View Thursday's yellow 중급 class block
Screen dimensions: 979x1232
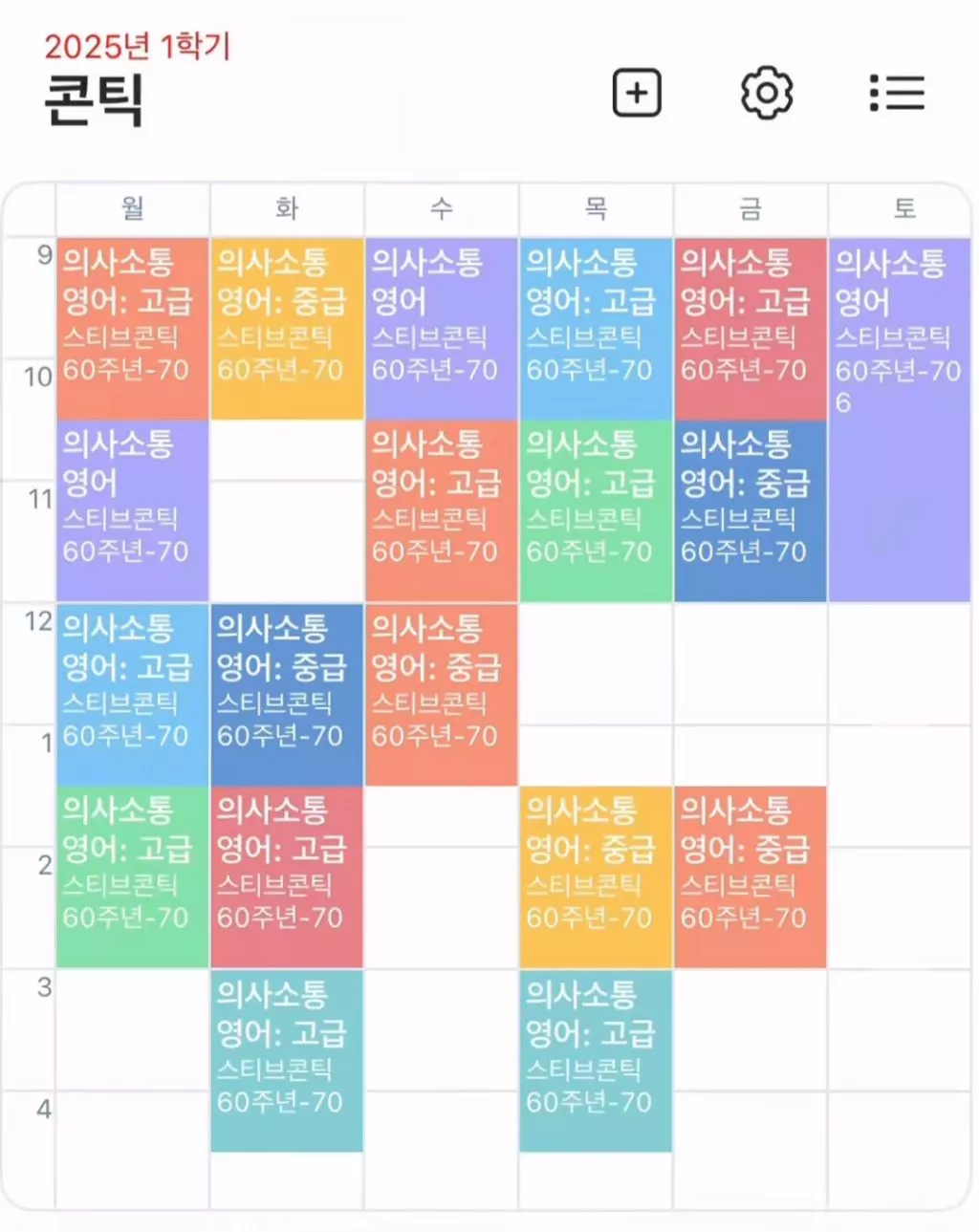tap(596, 876)
